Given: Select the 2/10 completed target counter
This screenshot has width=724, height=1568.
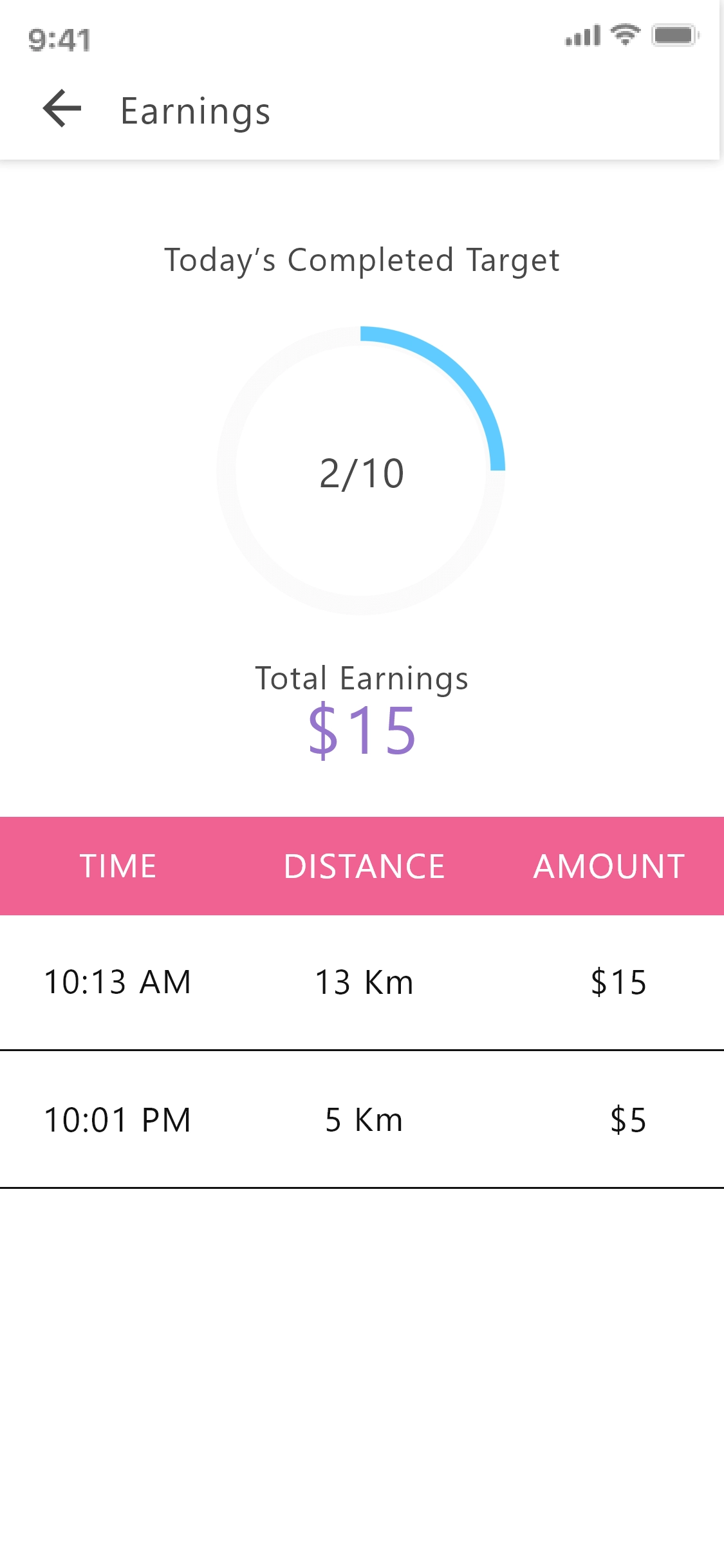Looking at the screenshot, I should click(362, 473).
